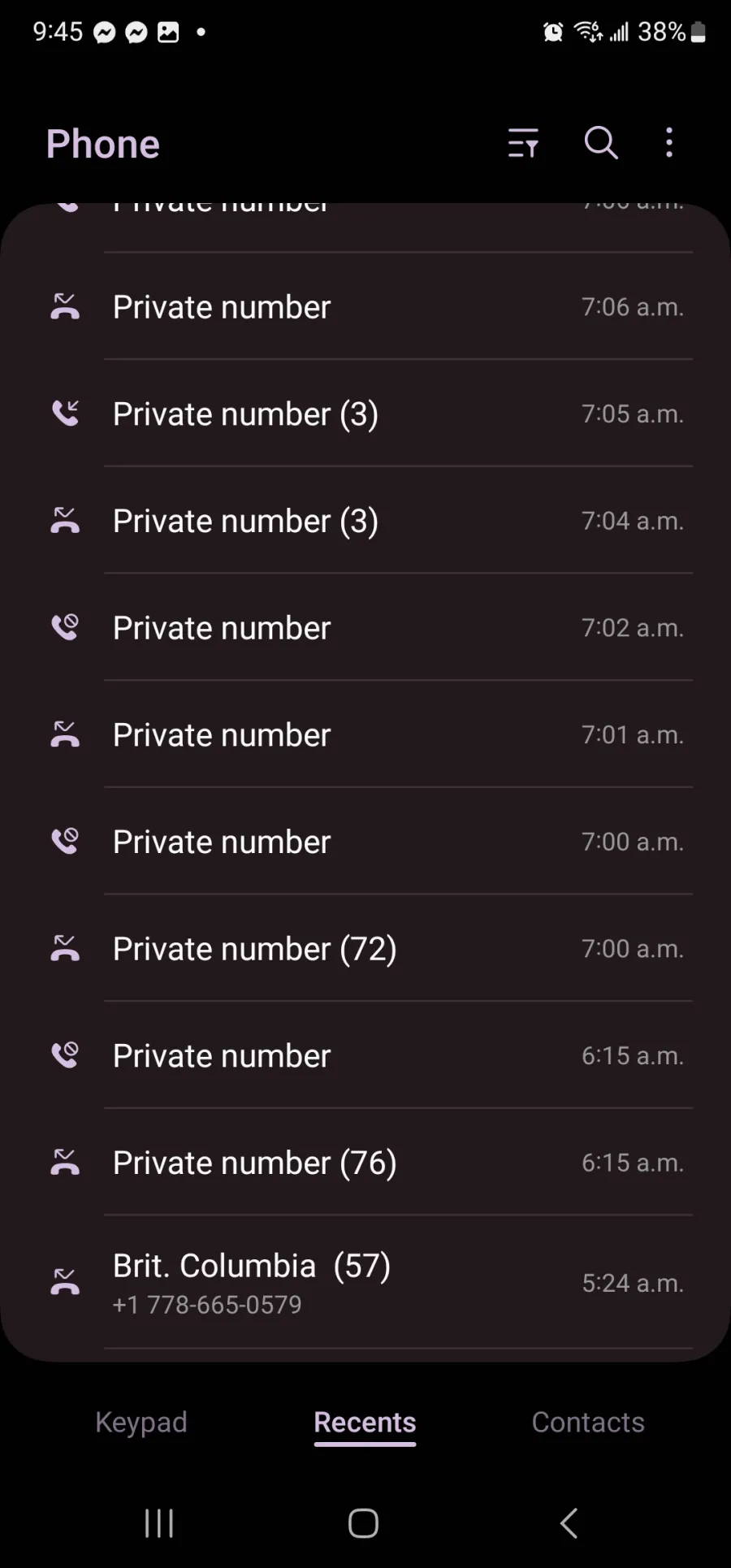Expand the Private number (3) entry at 7:04 a.m.
The image size is (731, 1568).
coord(365,521)
